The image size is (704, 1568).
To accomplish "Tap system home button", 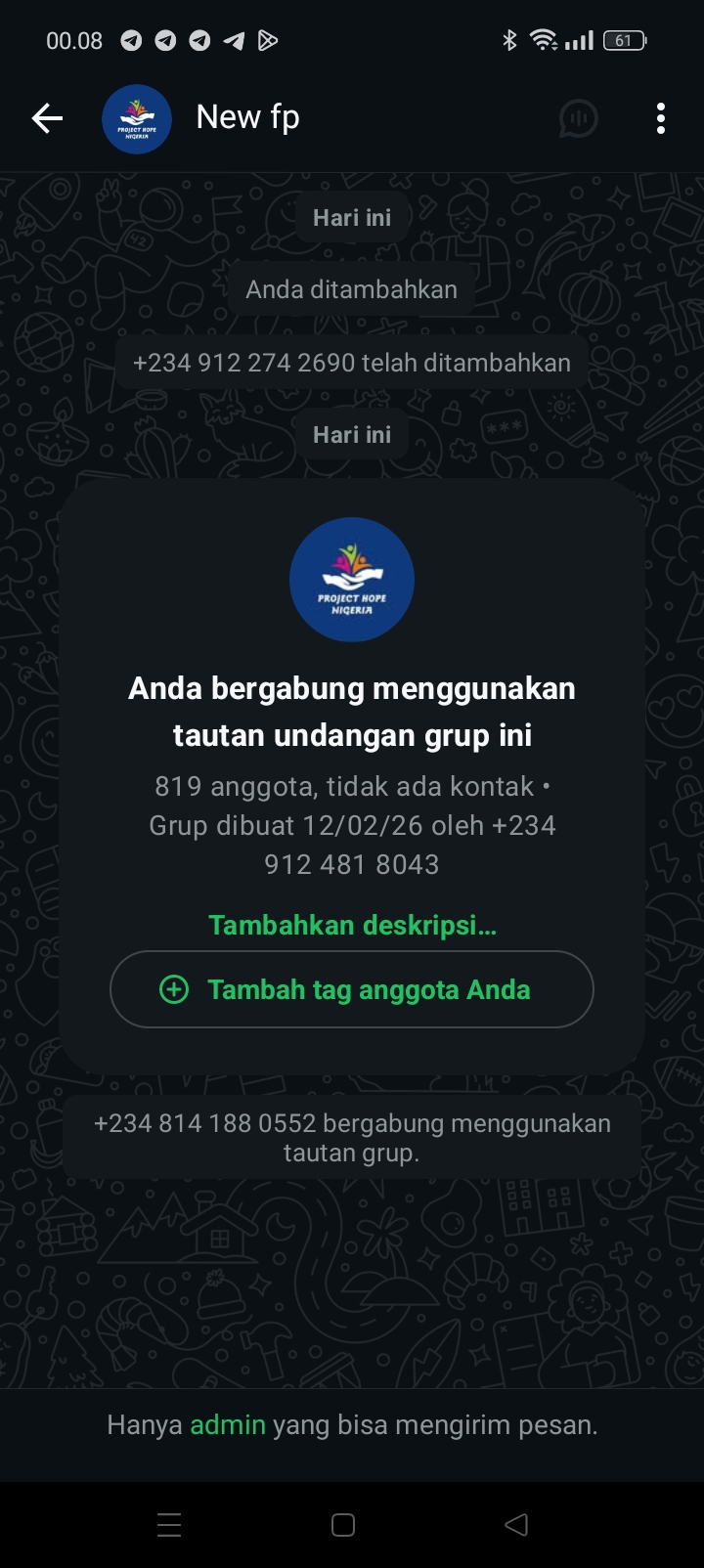I will (343, 1525).
